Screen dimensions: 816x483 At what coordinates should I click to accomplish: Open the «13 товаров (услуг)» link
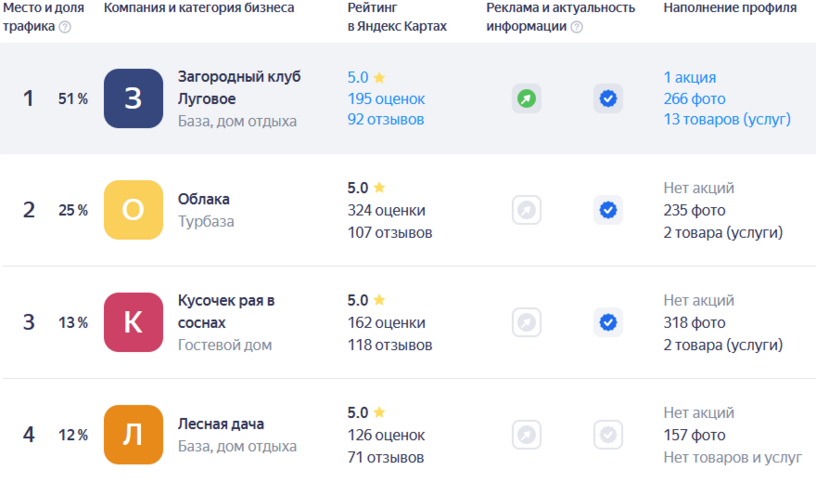click(x=727, y=119)
